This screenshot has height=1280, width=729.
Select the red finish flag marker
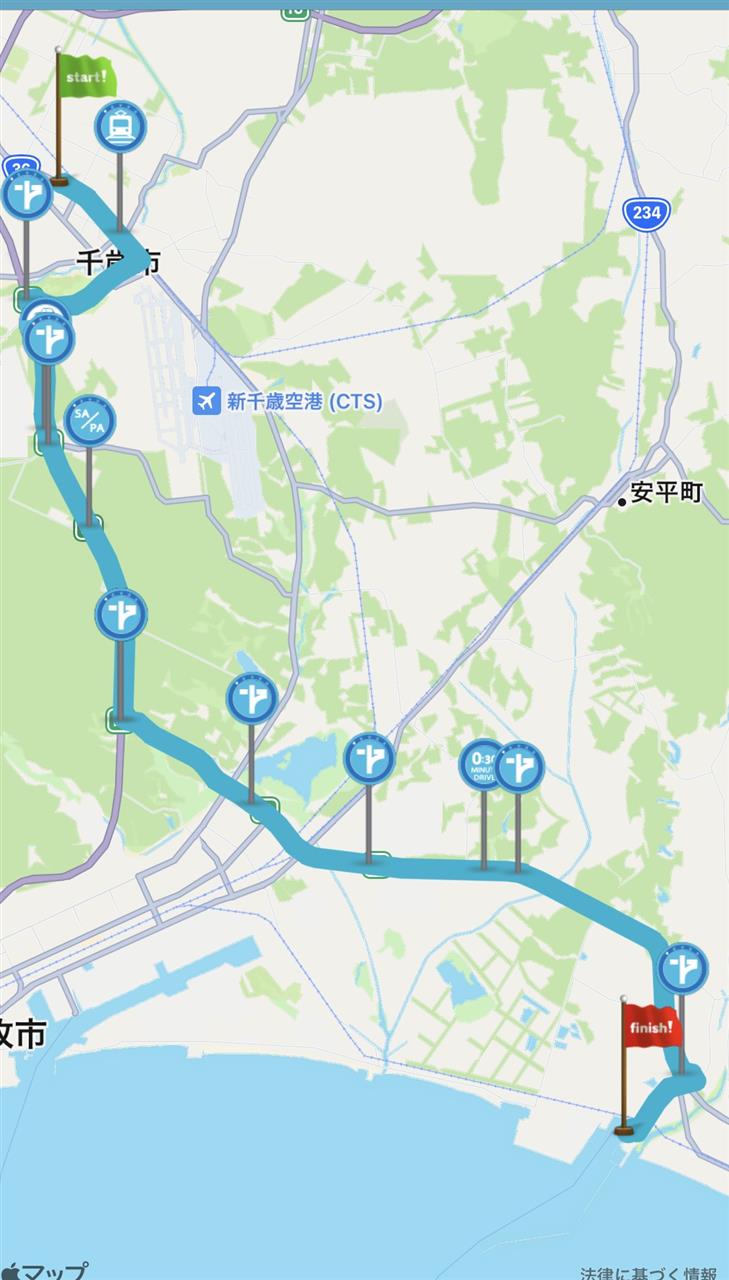(651, 1027)
